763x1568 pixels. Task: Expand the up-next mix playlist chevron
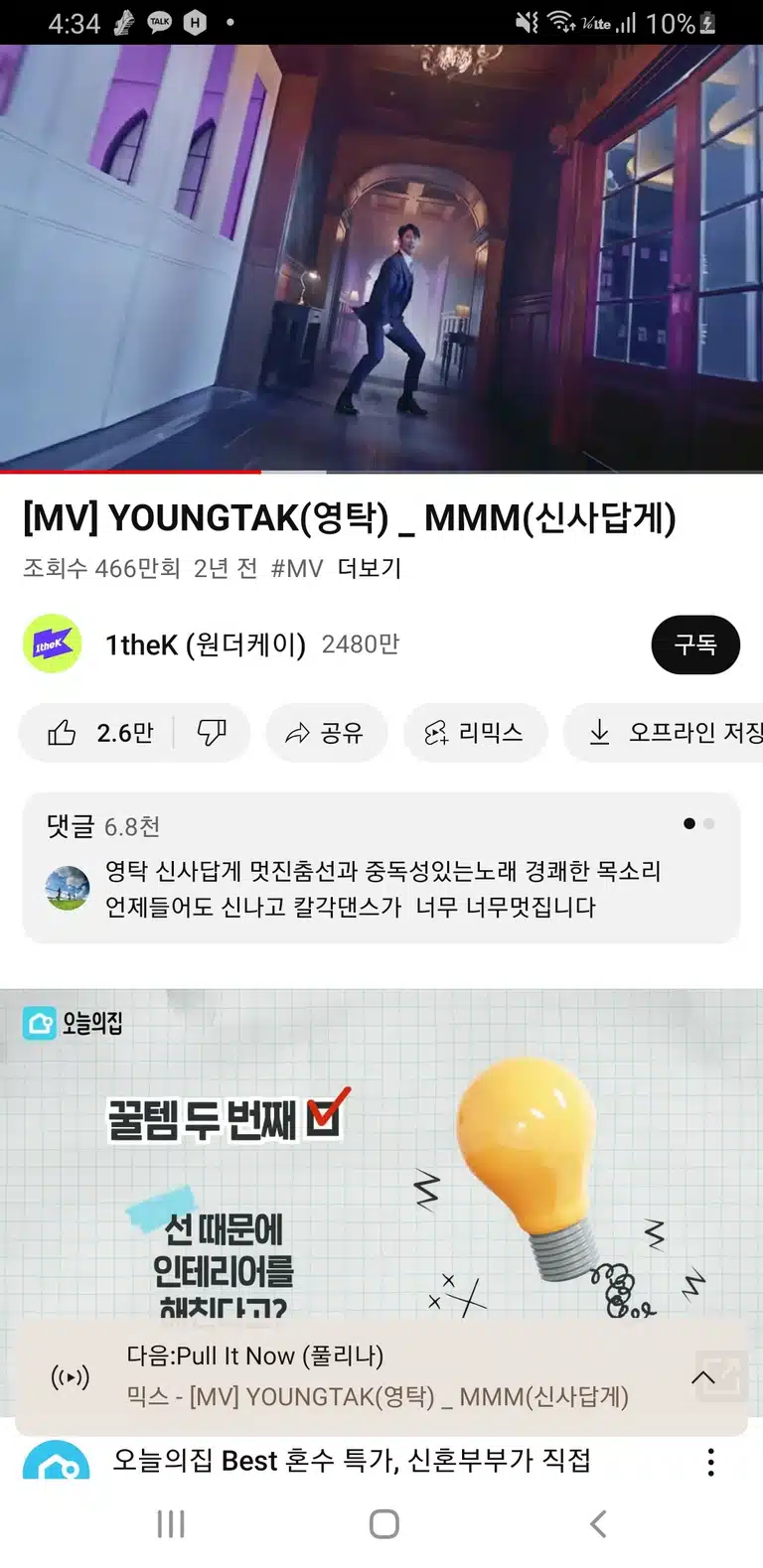703,1376
